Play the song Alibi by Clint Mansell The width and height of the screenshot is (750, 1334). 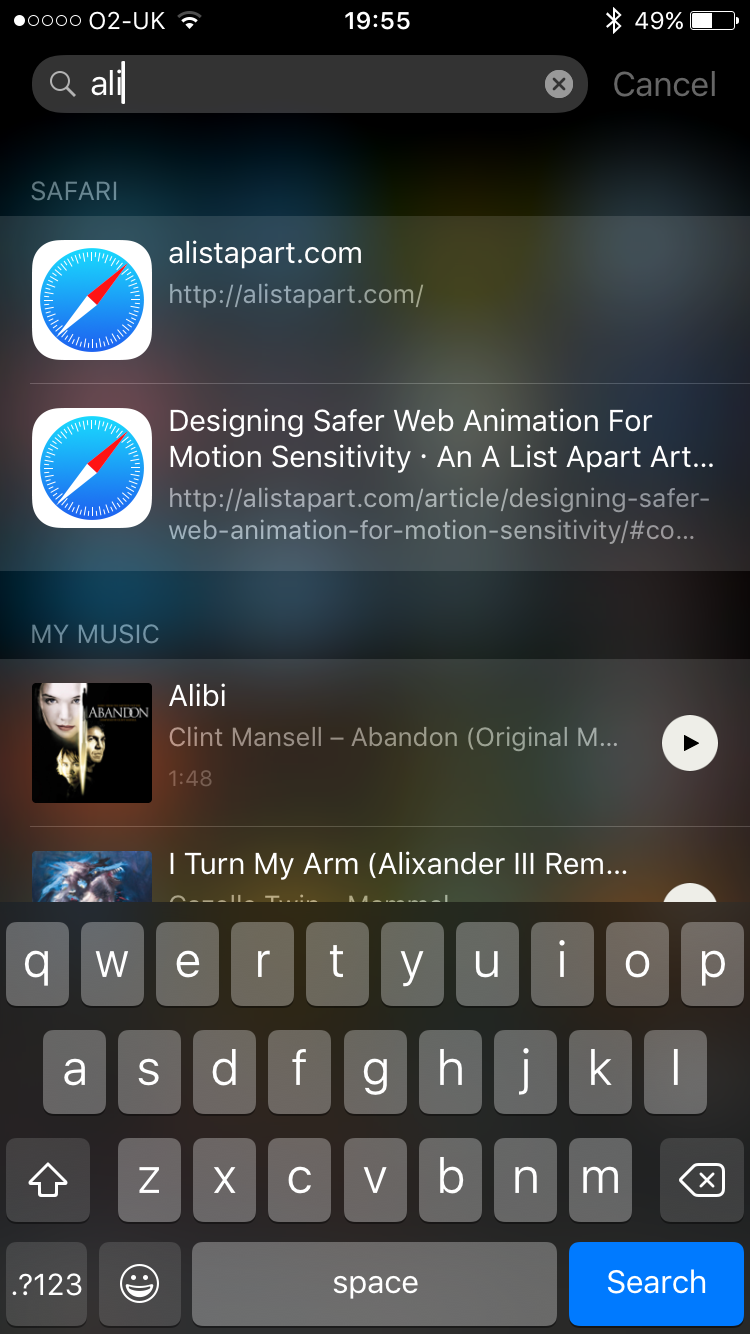pos(690,743)
